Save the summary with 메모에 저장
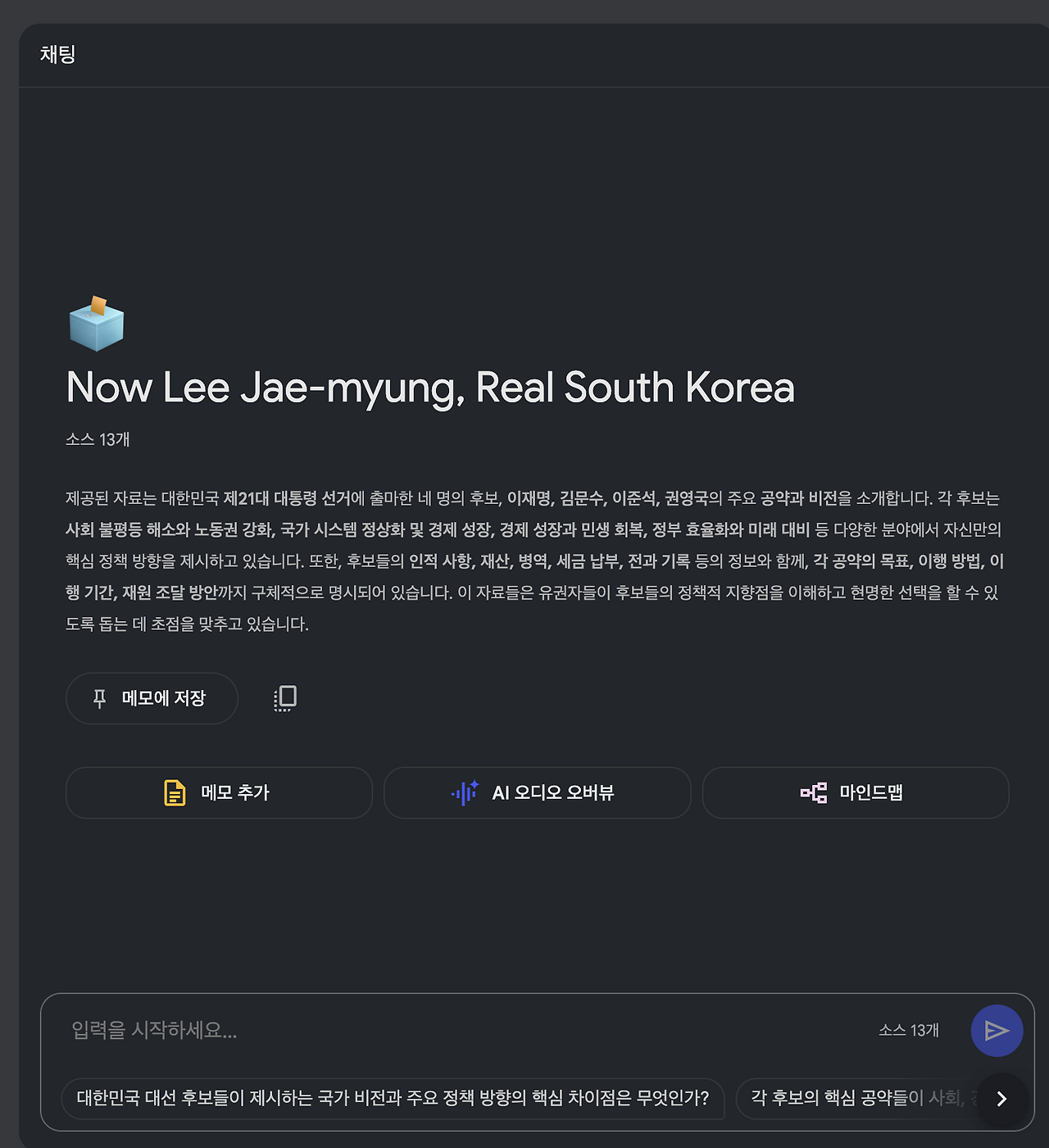Viewport: 1049px width, 1148px height. (x=152, y=698)
